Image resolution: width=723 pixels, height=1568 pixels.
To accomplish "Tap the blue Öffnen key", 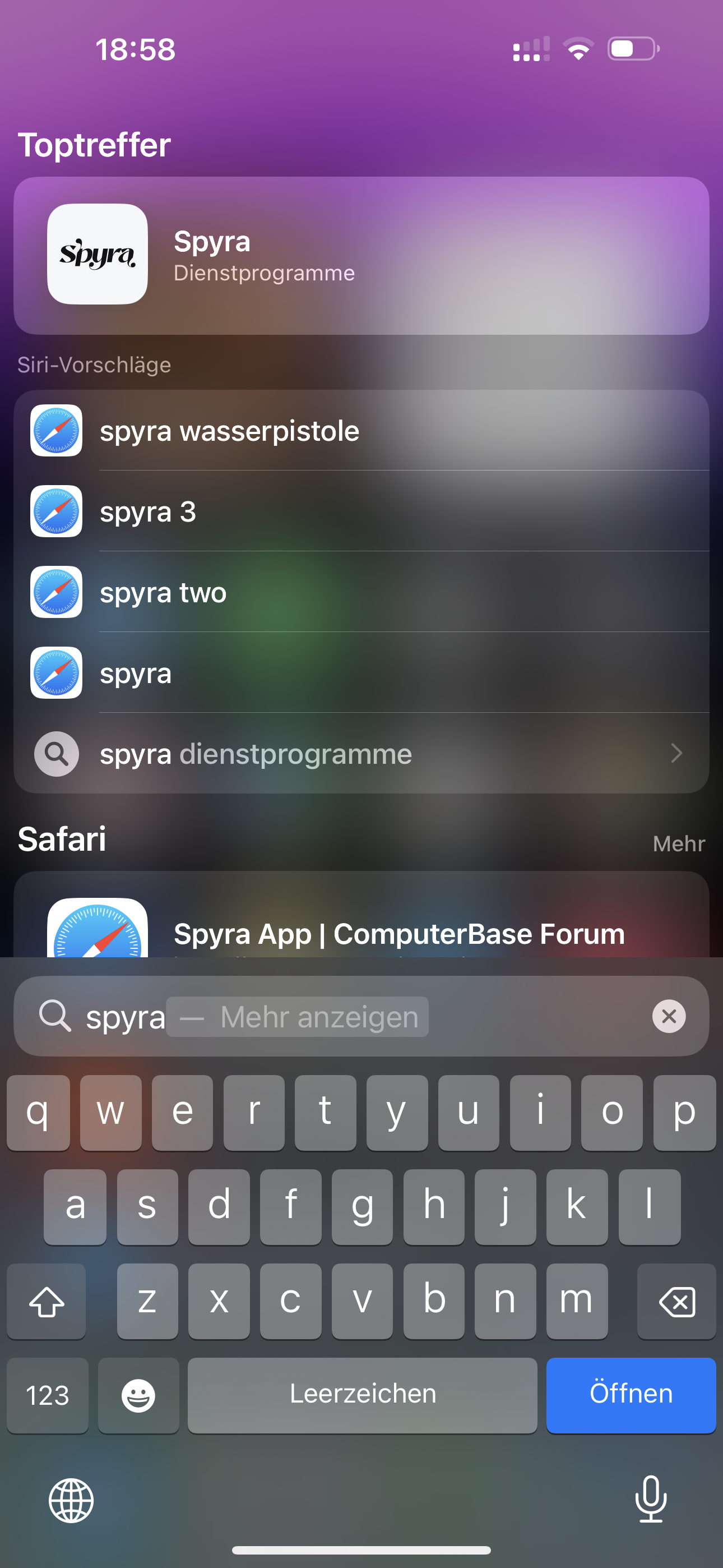I will point(631,1395).
